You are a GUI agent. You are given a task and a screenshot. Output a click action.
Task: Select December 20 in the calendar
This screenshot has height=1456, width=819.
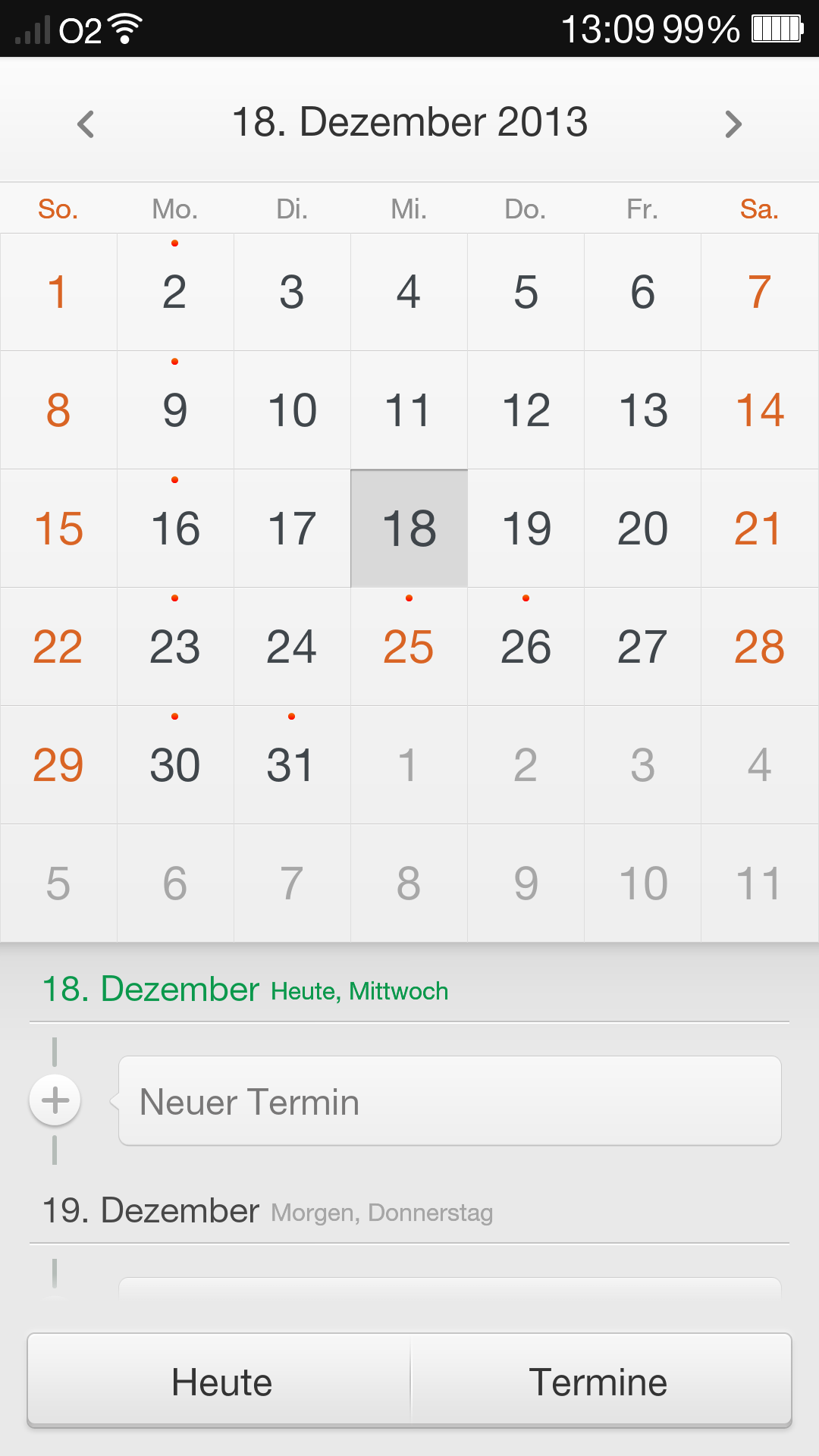(643, 529)
